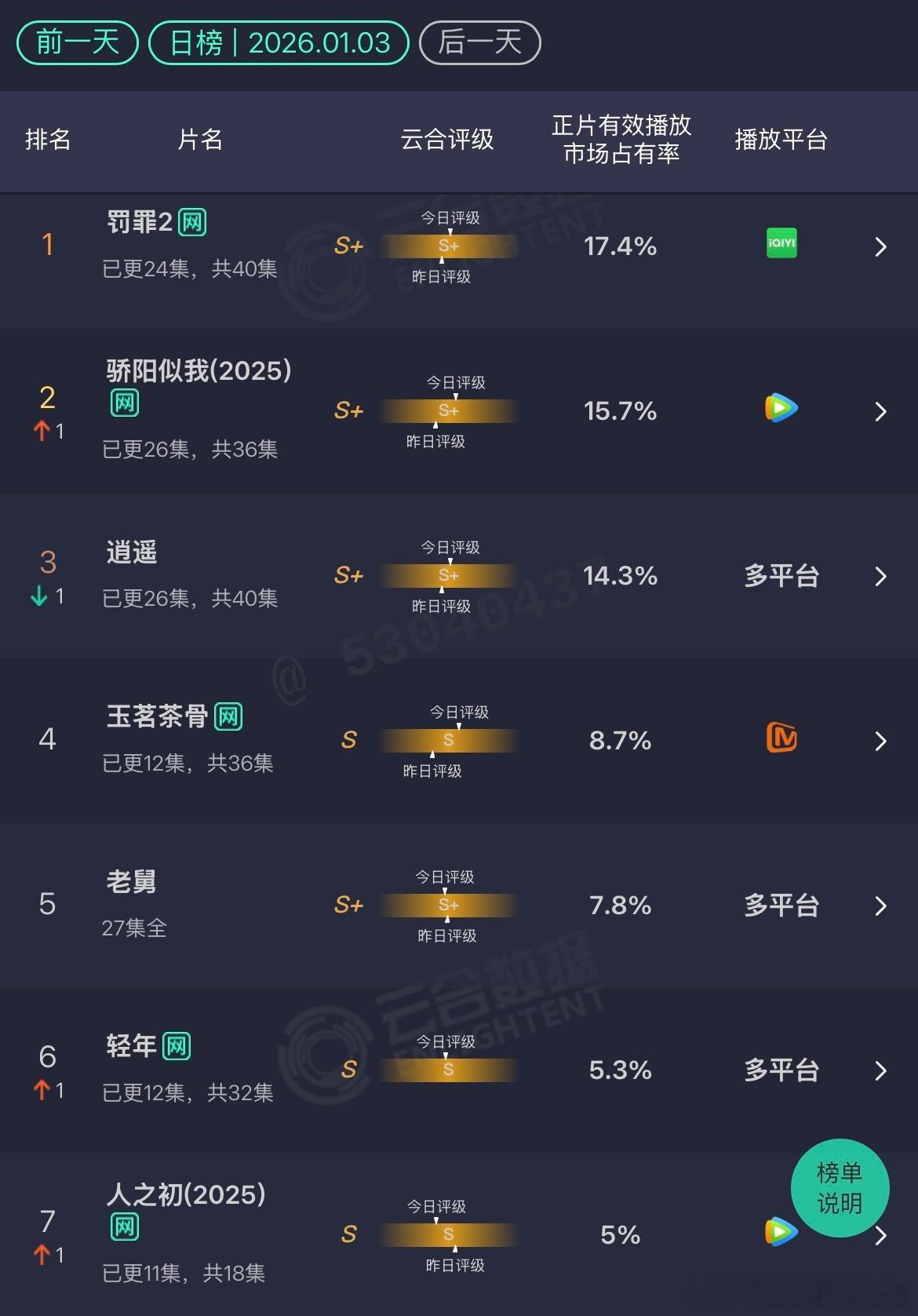Go to the previous day with 前一天
Viewport: 918px width, 1316px height.
click(x=75, y=42)
